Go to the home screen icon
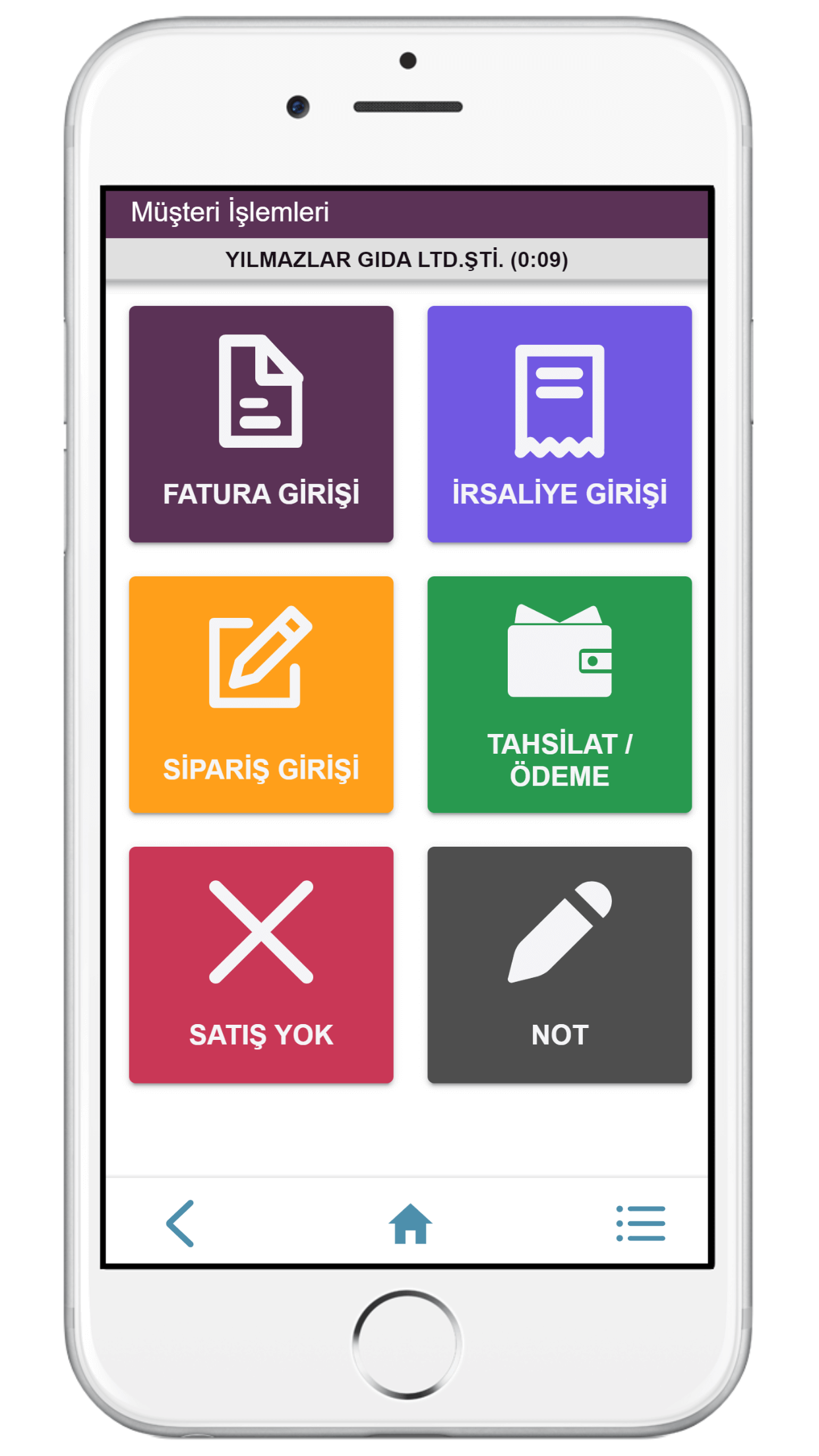The image size is (819, 1456). pos(410,1223)
